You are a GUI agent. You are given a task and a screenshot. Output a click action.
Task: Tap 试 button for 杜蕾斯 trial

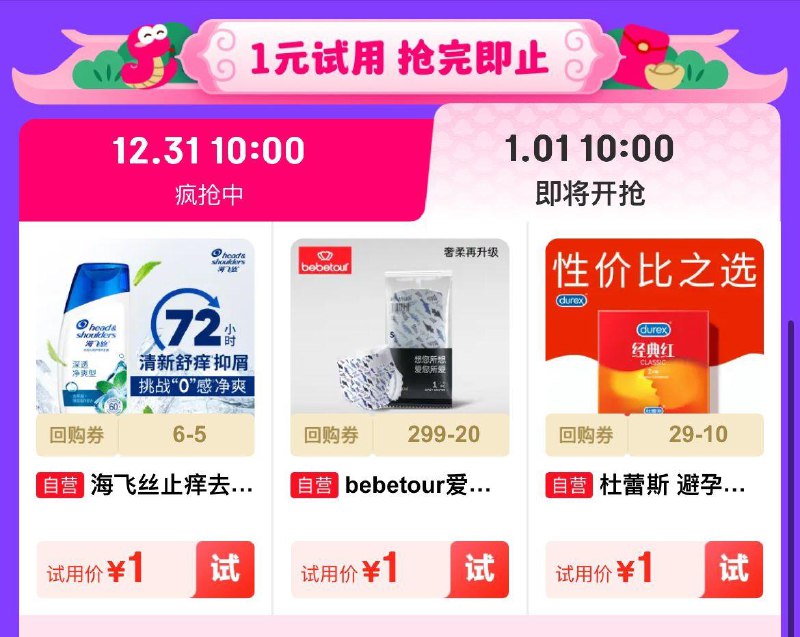733,570
